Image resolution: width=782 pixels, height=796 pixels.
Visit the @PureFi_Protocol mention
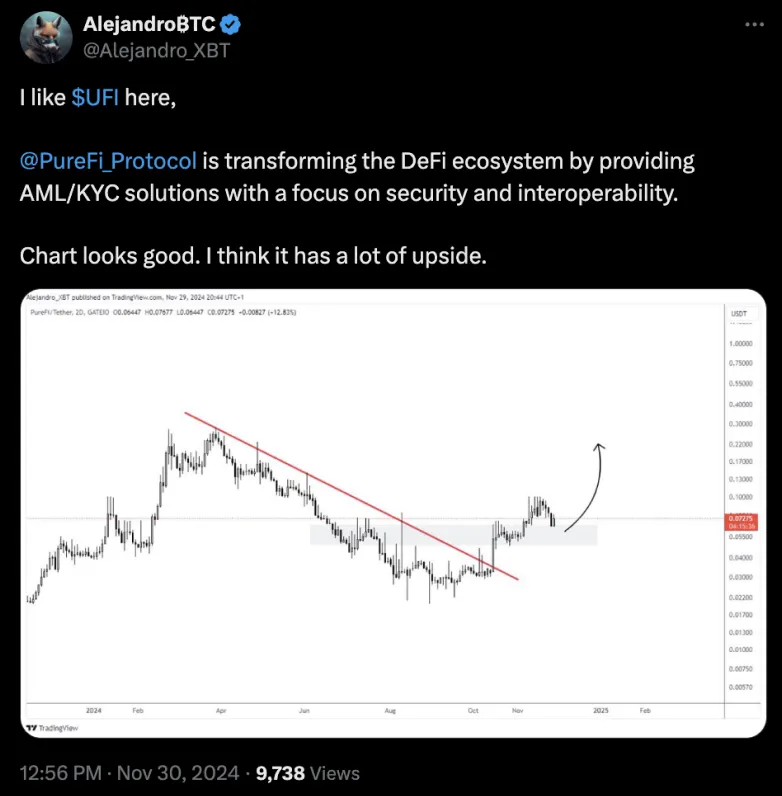[x=108, y=161]
